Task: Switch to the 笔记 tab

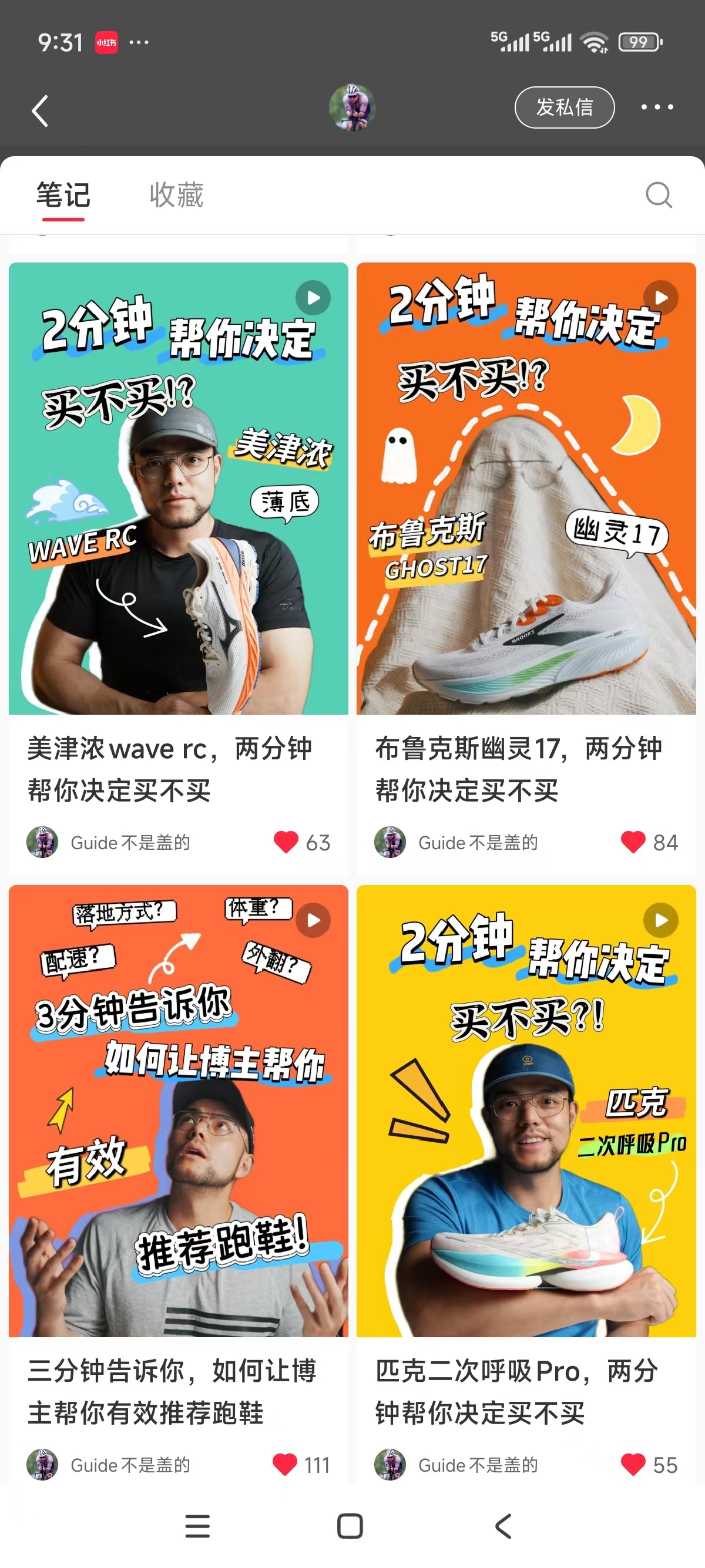Action: coord(63,196)
